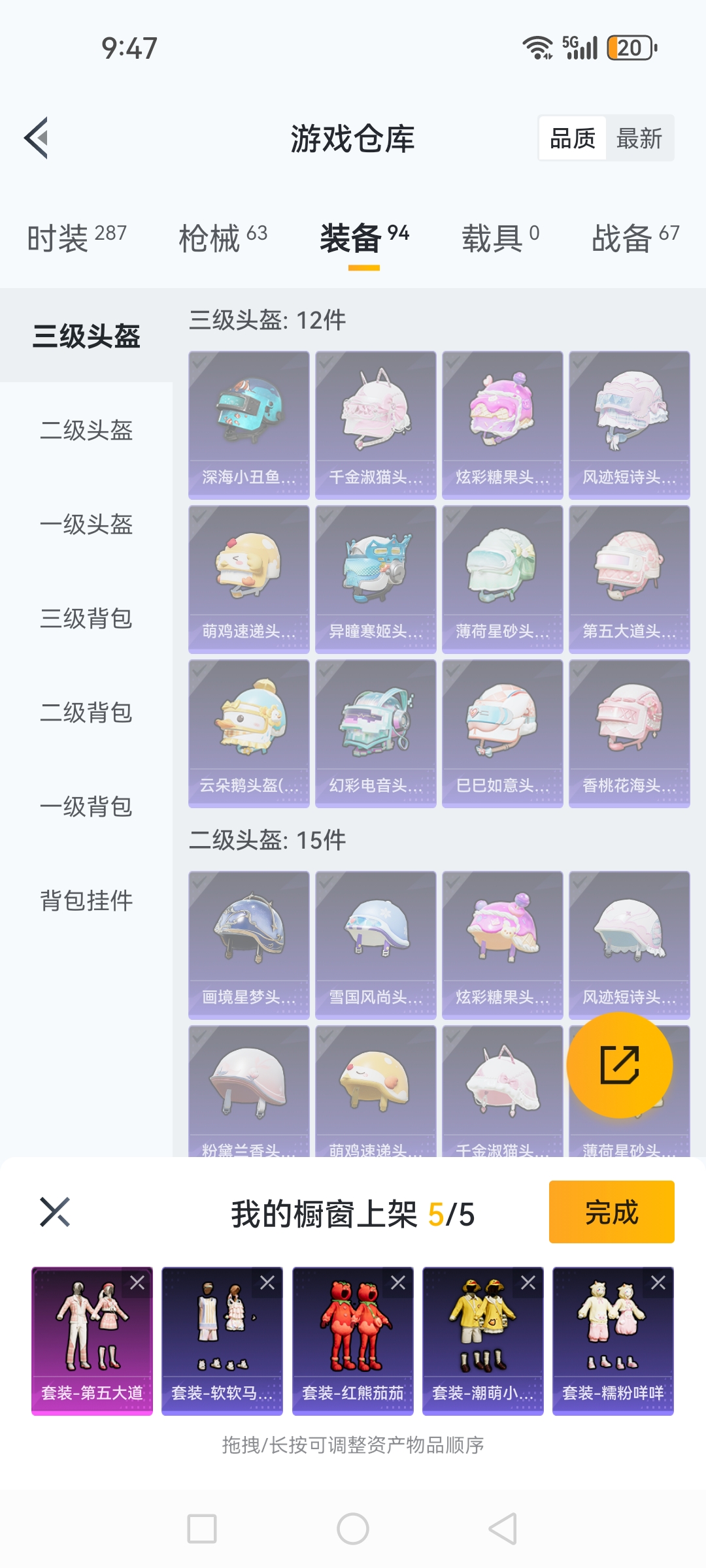The image size is (706, 1568).
Task: Select 二级头盔 in the side menu
Action: (x=86, y=430)
